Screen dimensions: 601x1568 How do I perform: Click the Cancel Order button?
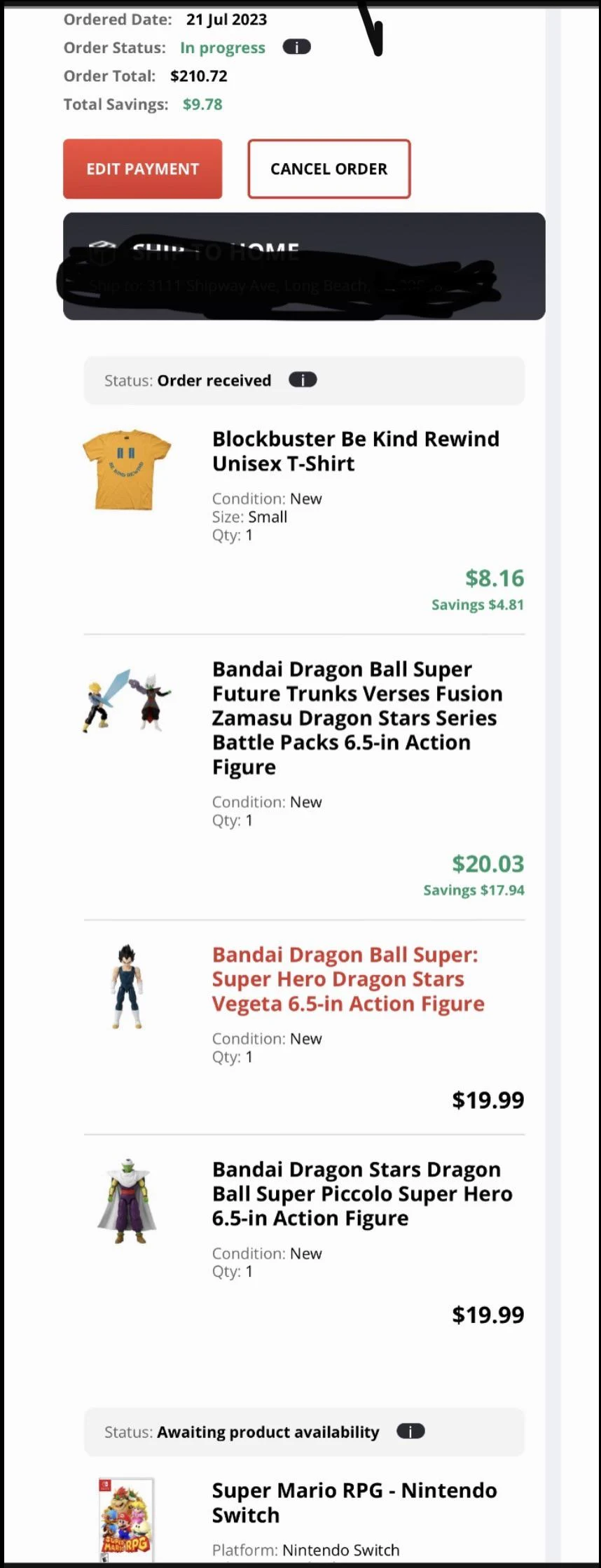pyautogui.click(x=328, y=169)
